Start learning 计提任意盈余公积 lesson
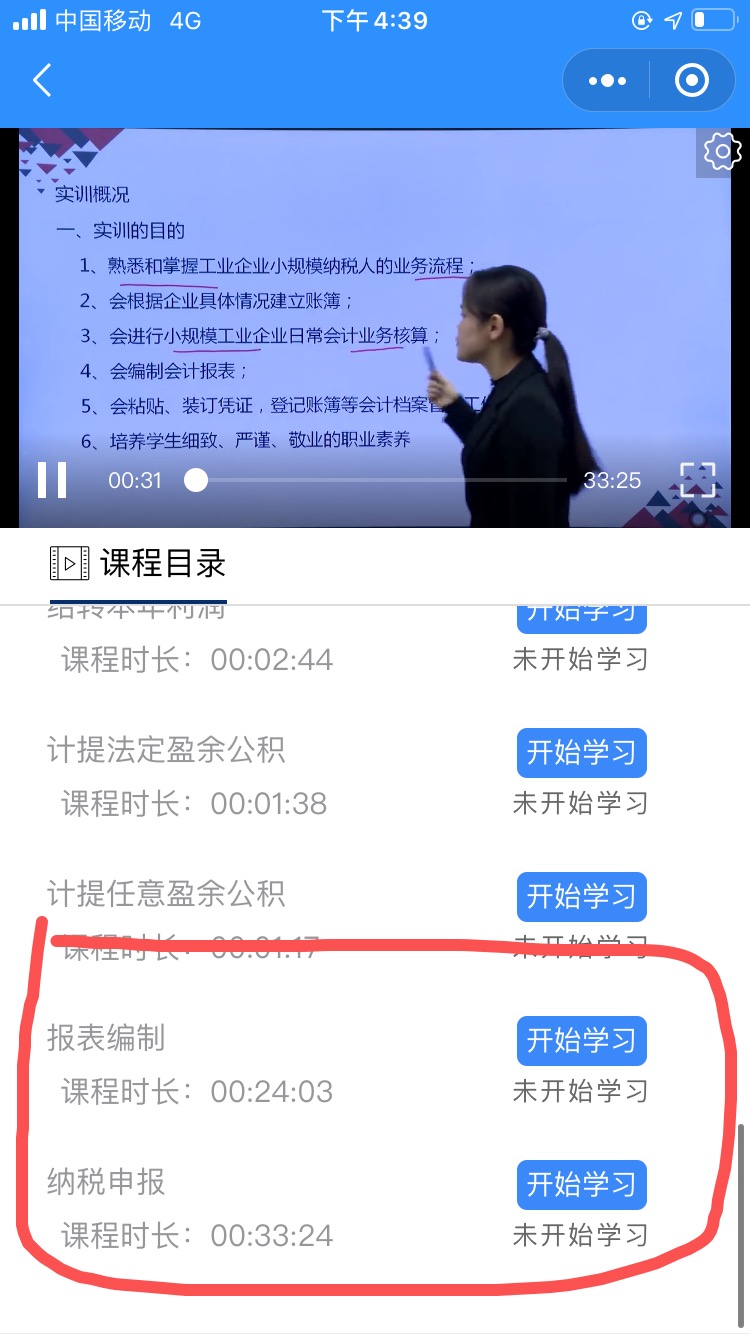Screen dimensions: 750x1334 [x=581, y=897]
